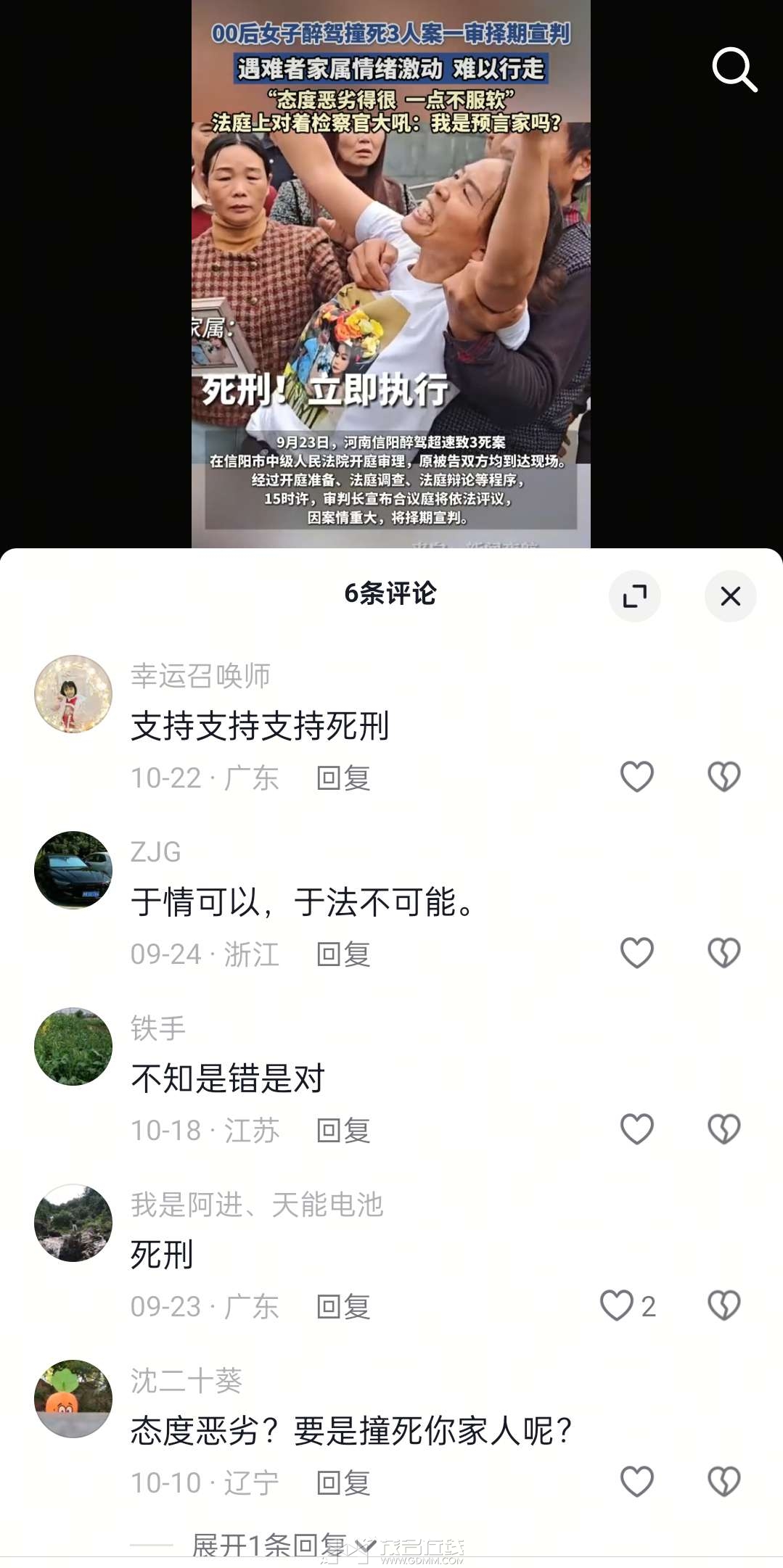Dislike the comment from 铁手
783x1568 pixels.
(x=723, y=1129)
